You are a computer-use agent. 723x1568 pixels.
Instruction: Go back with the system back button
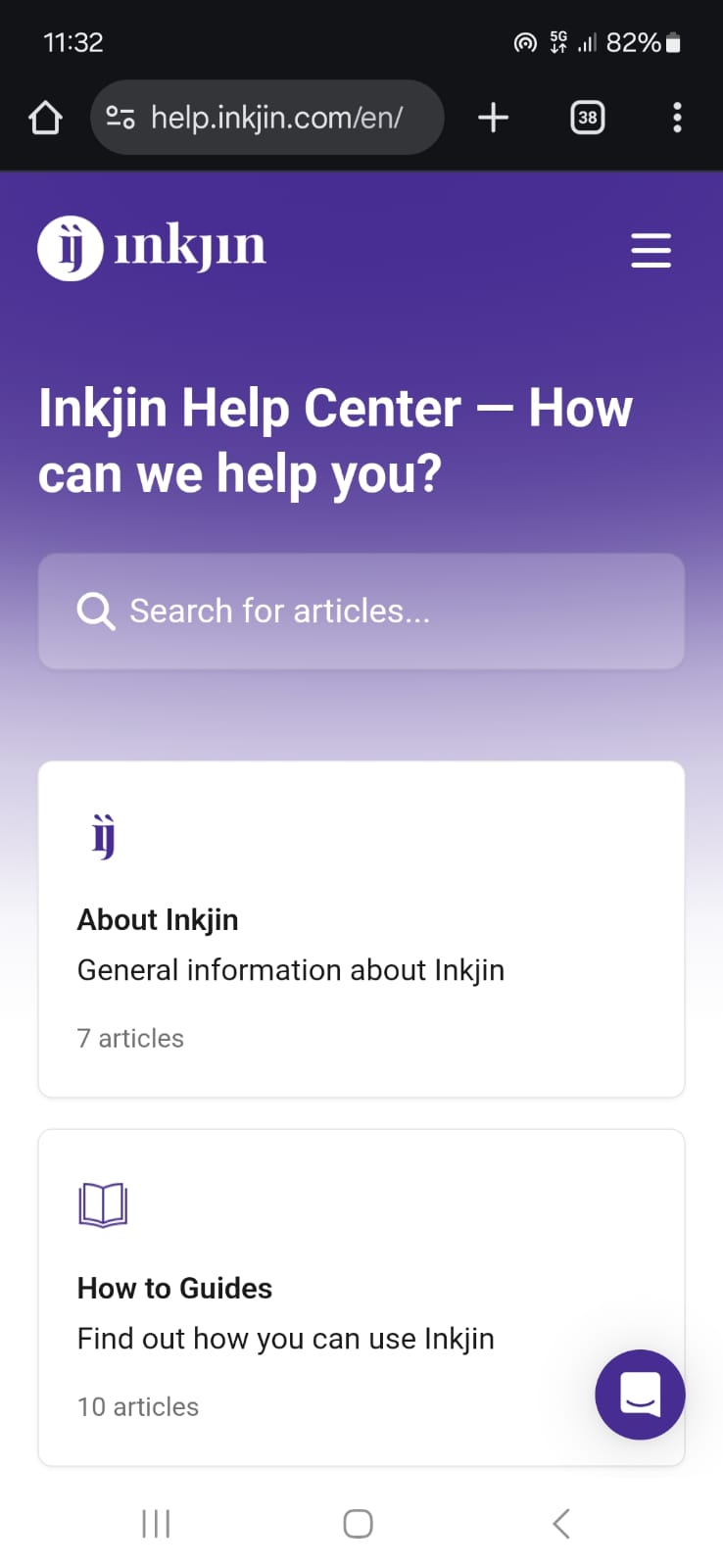[x=560, y=1523]
